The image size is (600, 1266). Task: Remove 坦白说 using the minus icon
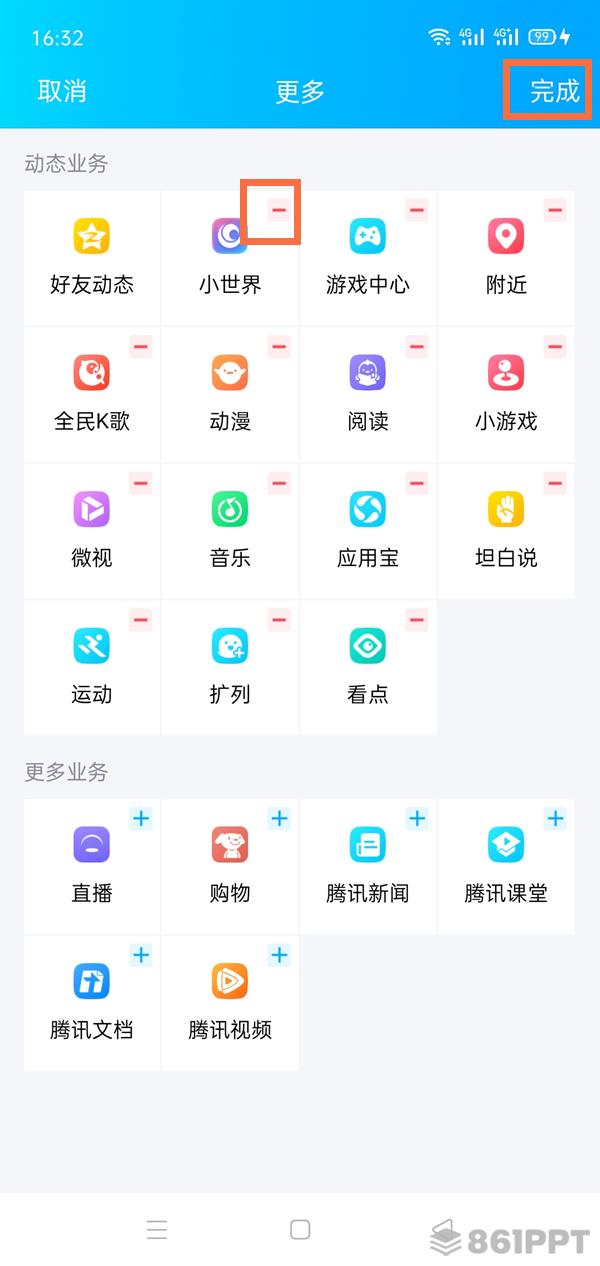click(x=555, y=483)
